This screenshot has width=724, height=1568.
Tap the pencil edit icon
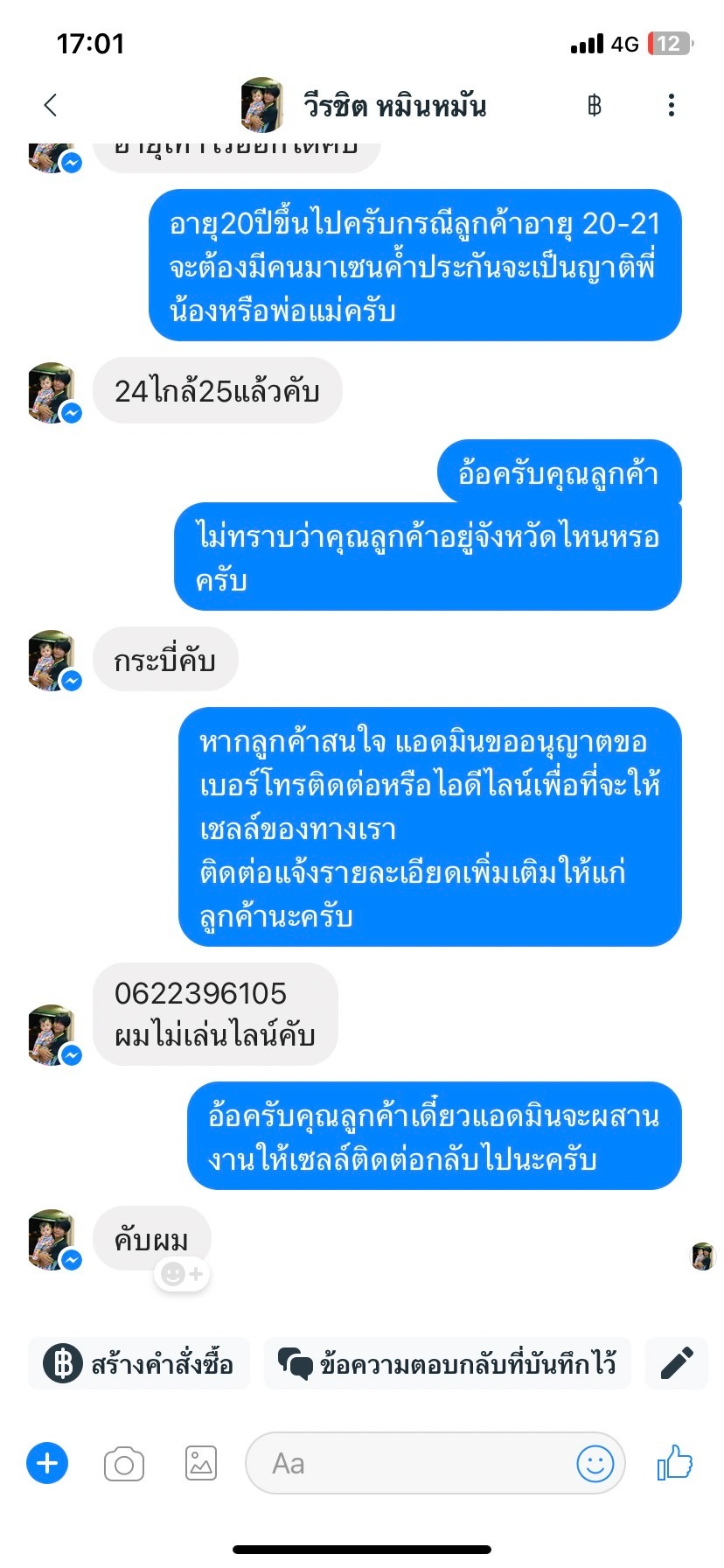[676, 1363]
